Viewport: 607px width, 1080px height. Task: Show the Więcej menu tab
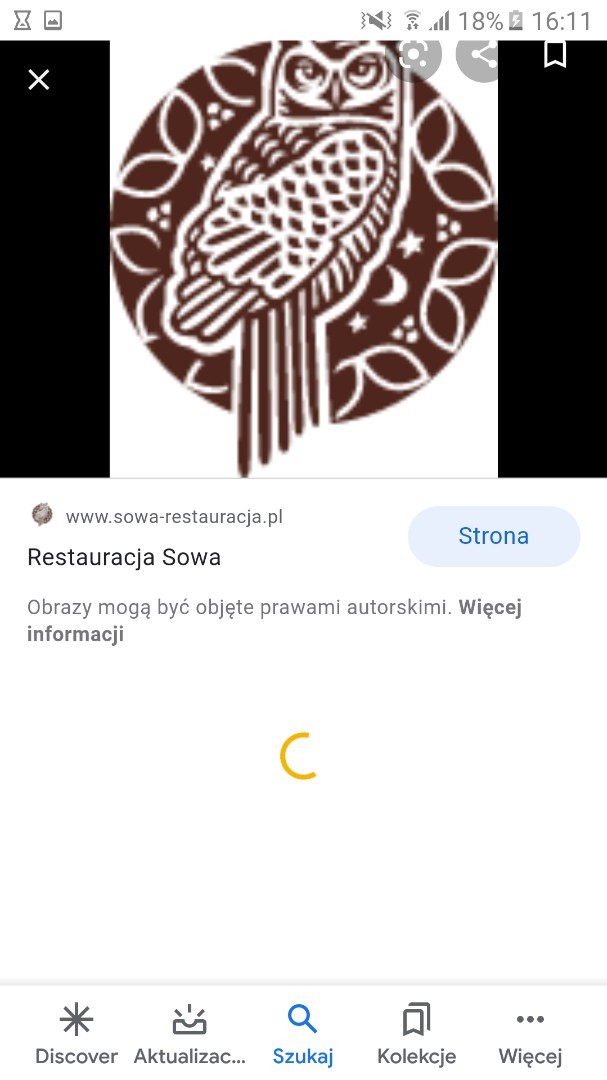pyautogui.click(x=530, y=1034)
